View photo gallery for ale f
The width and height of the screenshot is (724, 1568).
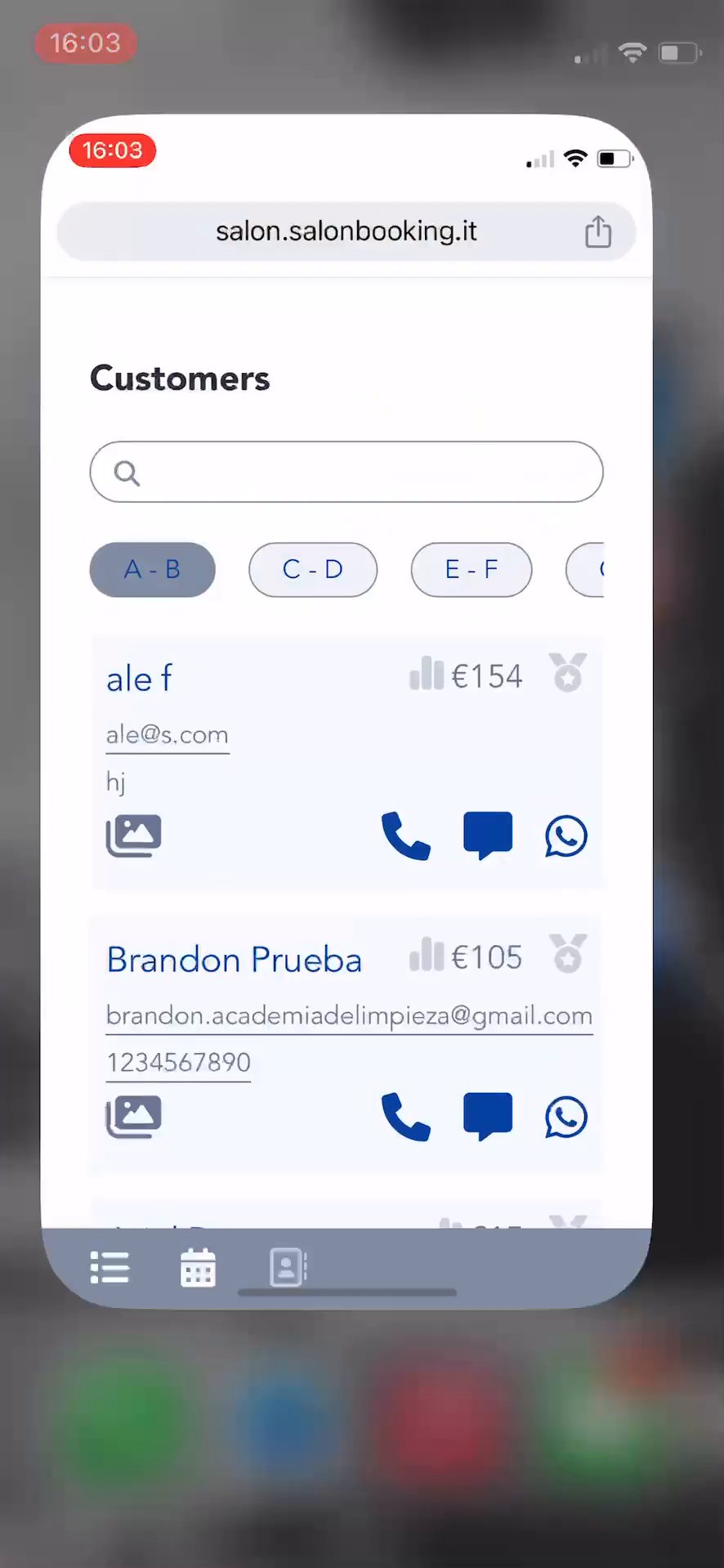click(133, 835)
